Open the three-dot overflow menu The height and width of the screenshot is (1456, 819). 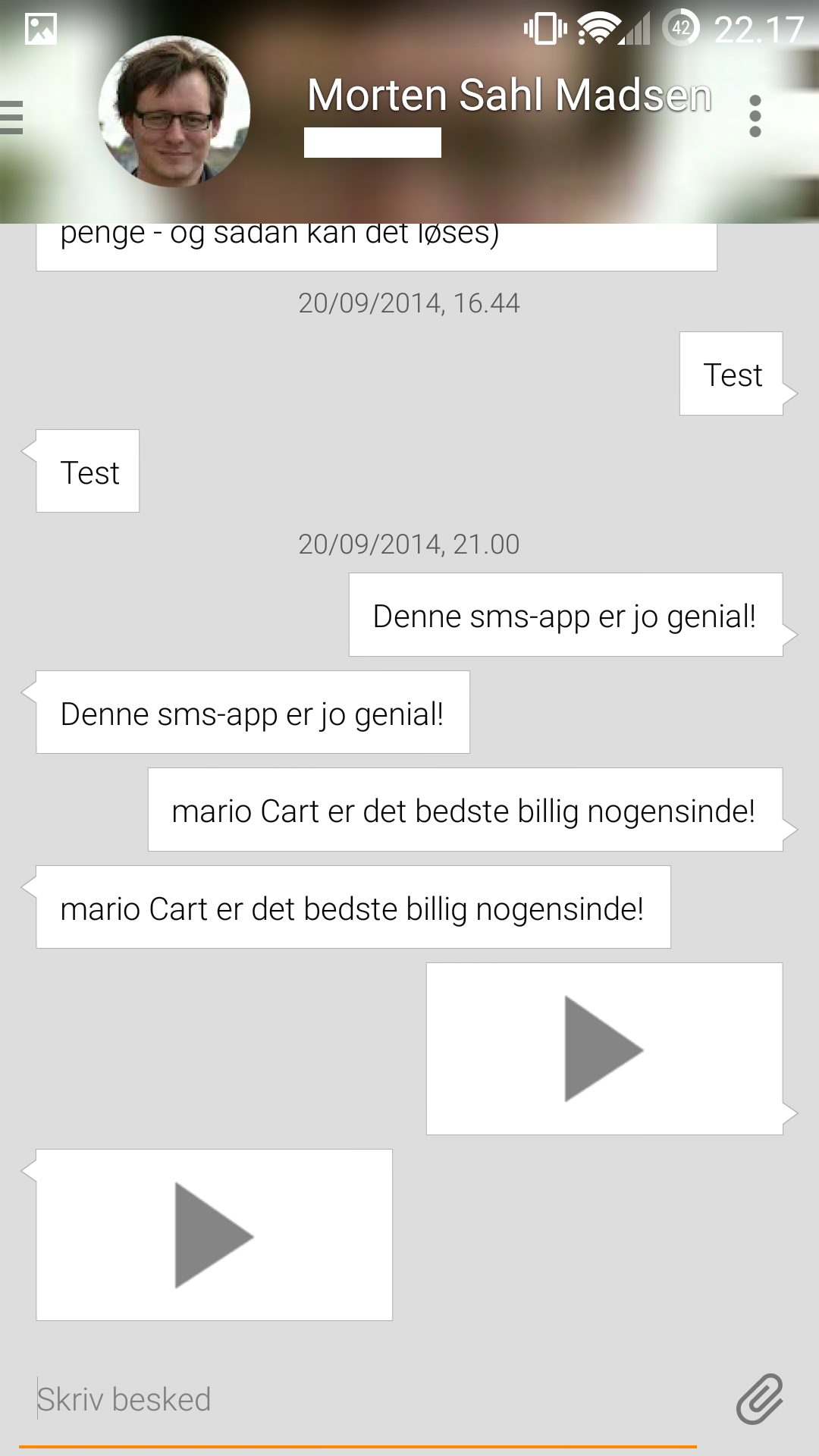754,116
